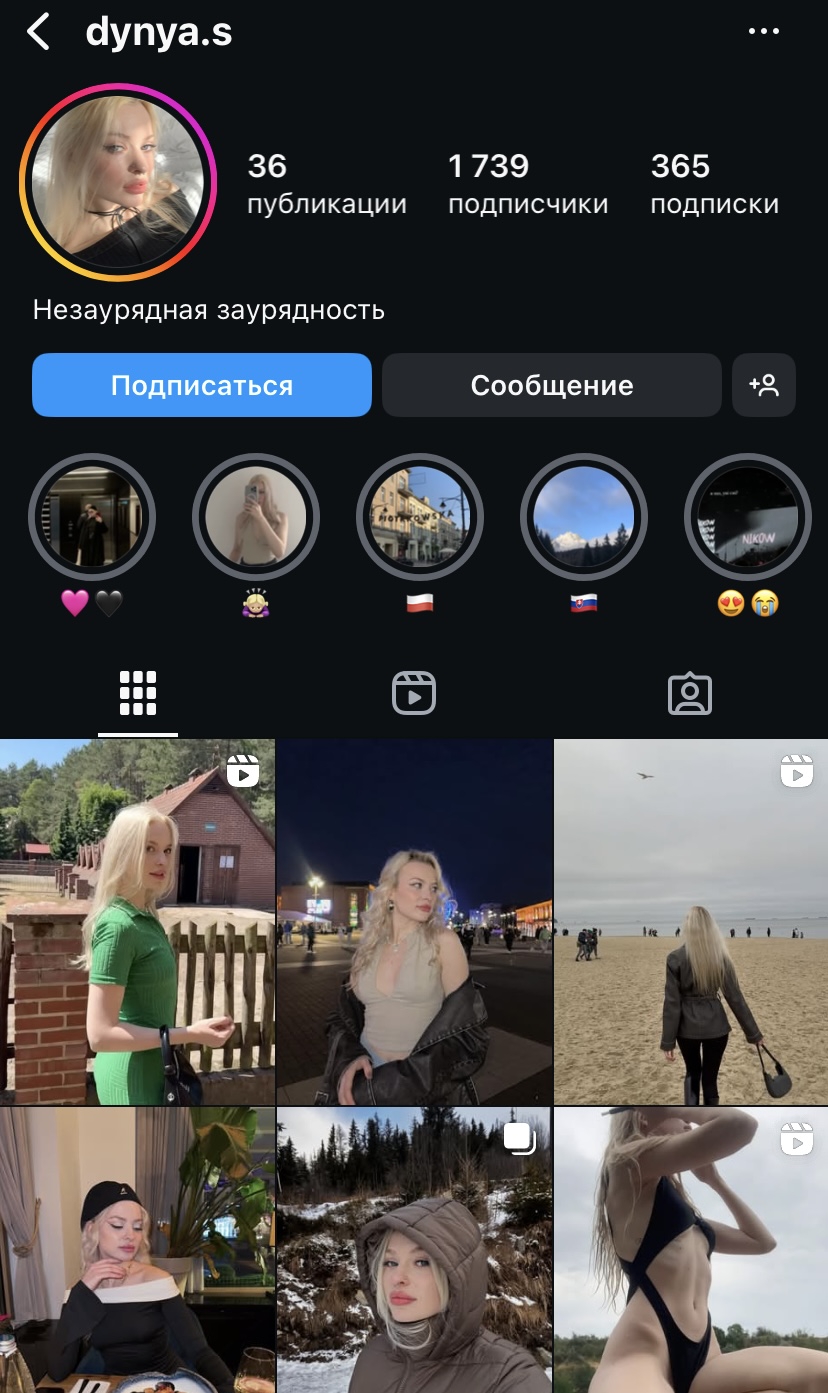Image resolution: width=828 pixels, height=1393 pixels.
Task: Go back from the dynya.s profile
Action: 38,32
